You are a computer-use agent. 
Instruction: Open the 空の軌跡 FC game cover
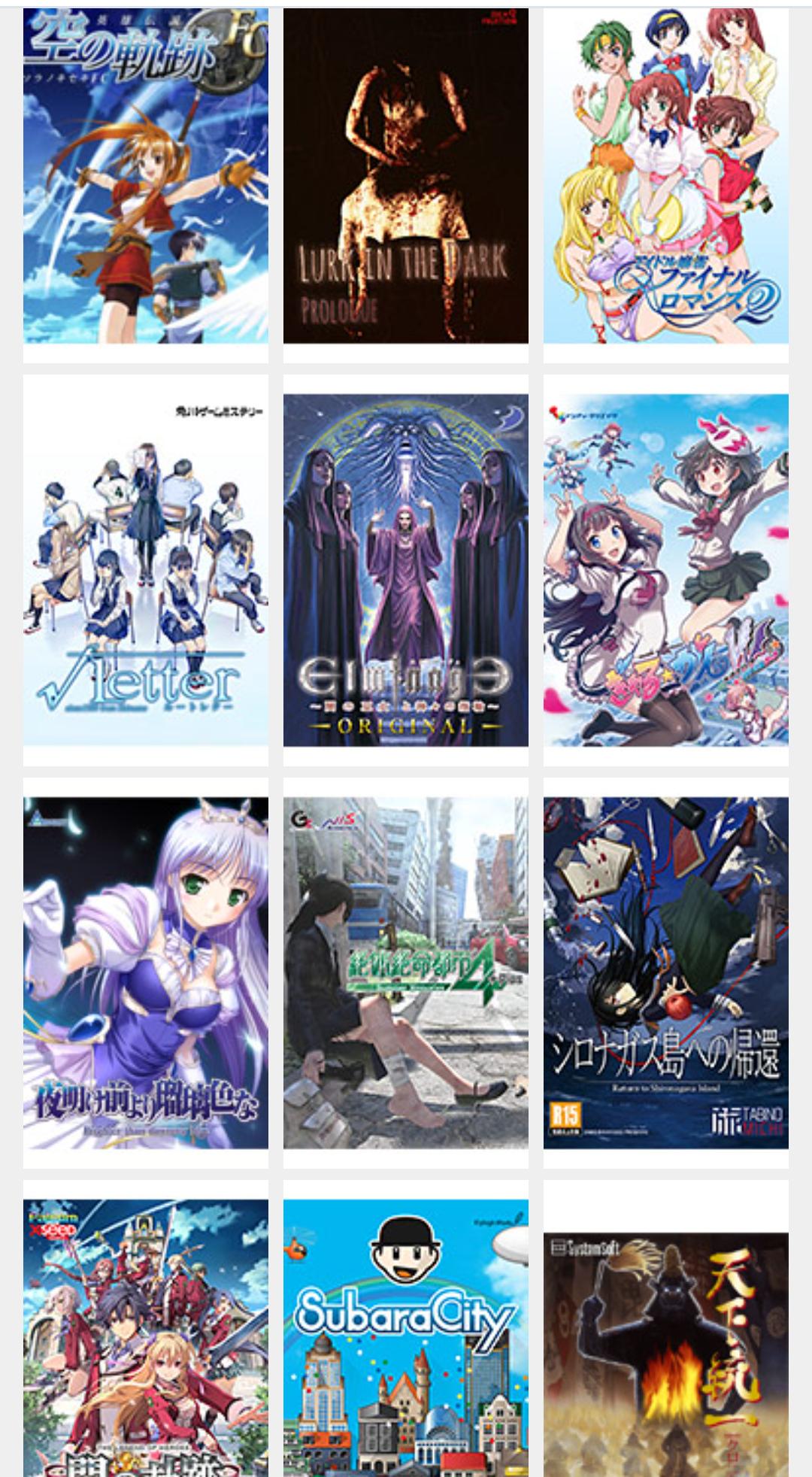pos(145,176)
